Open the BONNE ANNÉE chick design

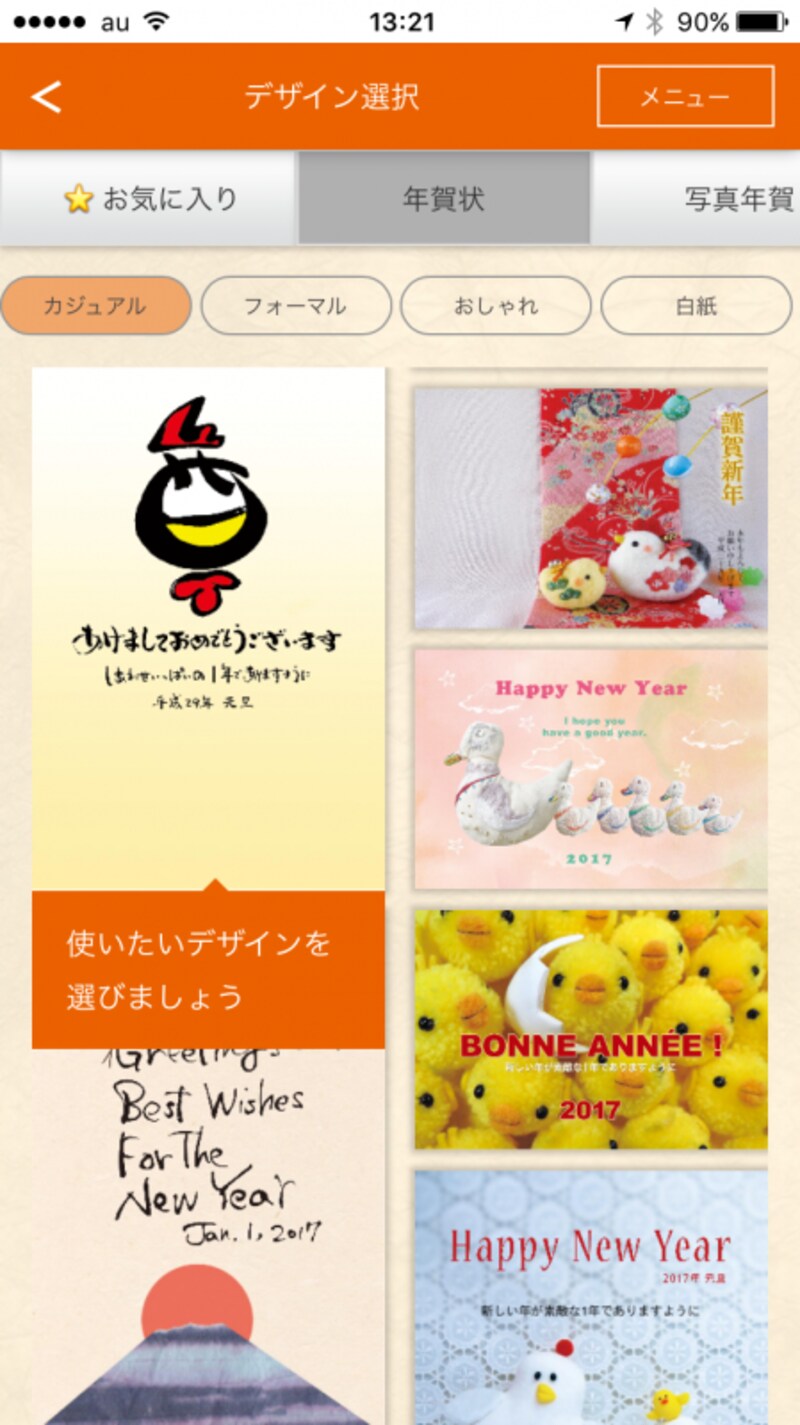590,1030
